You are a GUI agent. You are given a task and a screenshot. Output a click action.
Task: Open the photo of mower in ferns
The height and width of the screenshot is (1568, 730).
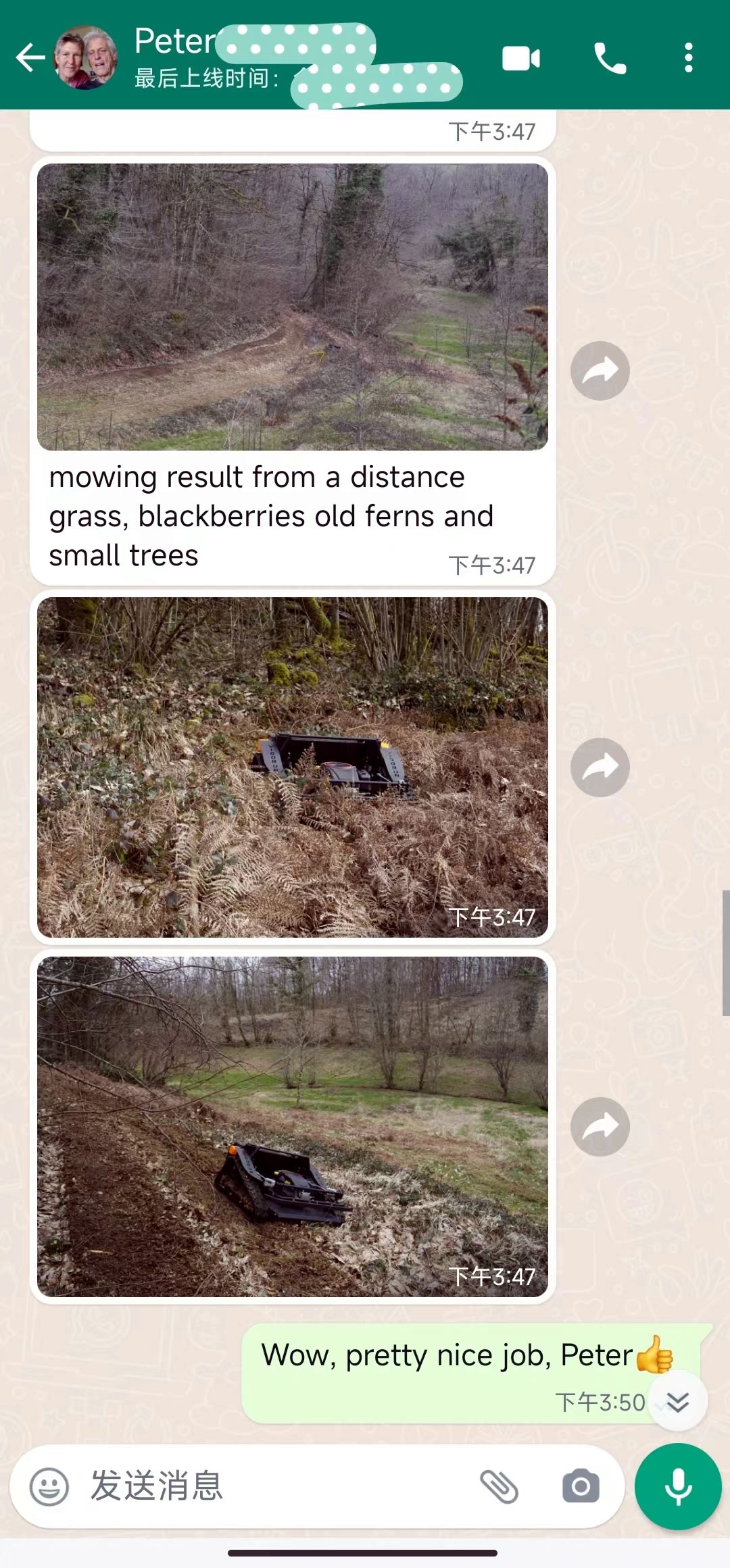click(x=293, y=767)
